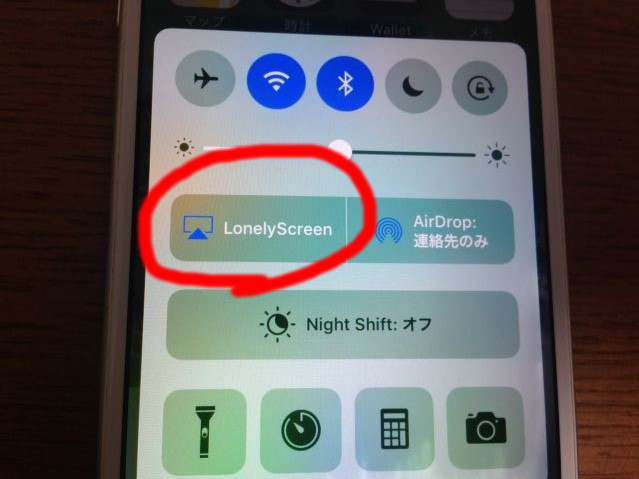This screenshot has height=479, width=639.
Task: Open the camera
Action: (485, 428)
